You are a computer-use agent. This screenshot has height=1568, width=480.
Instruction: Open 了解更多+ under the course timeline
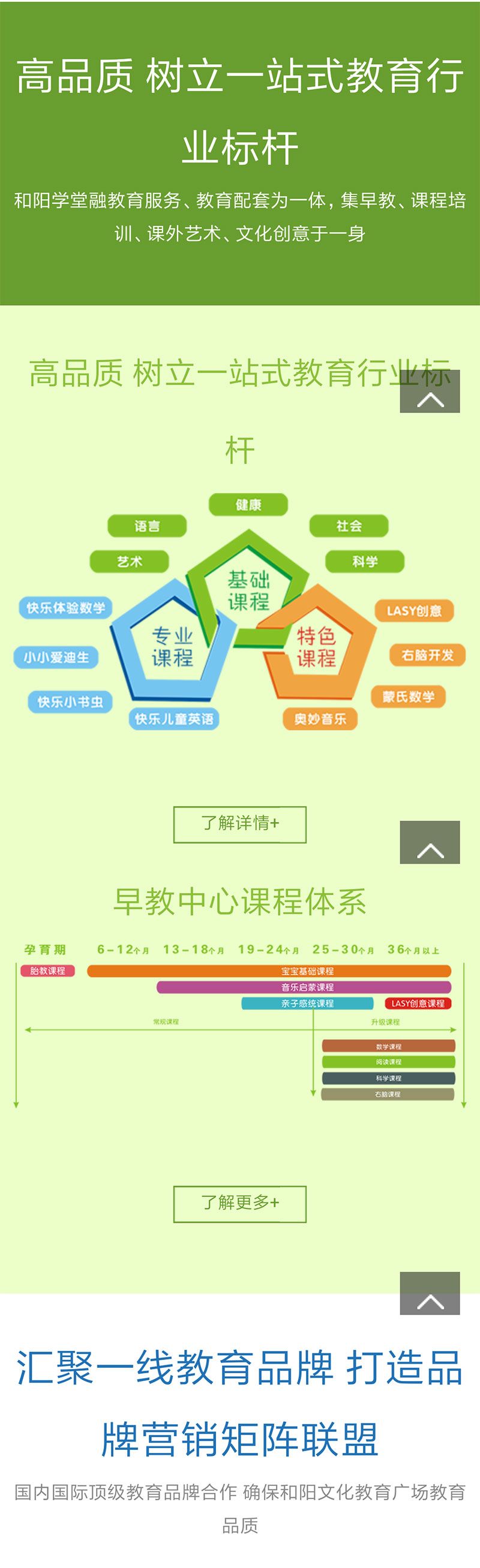[x=239, y=1204]
